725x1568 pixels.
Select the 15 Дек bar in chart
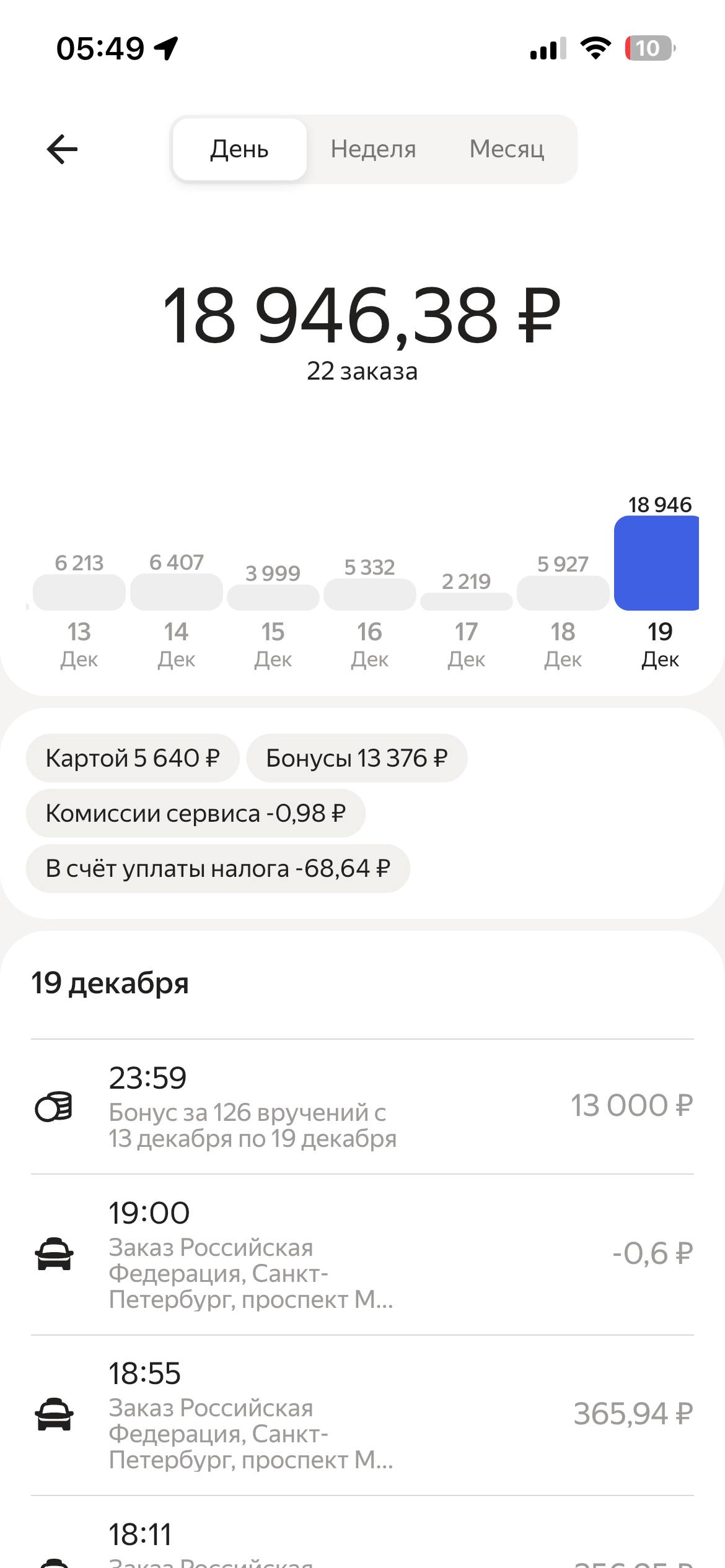point(273,598)
